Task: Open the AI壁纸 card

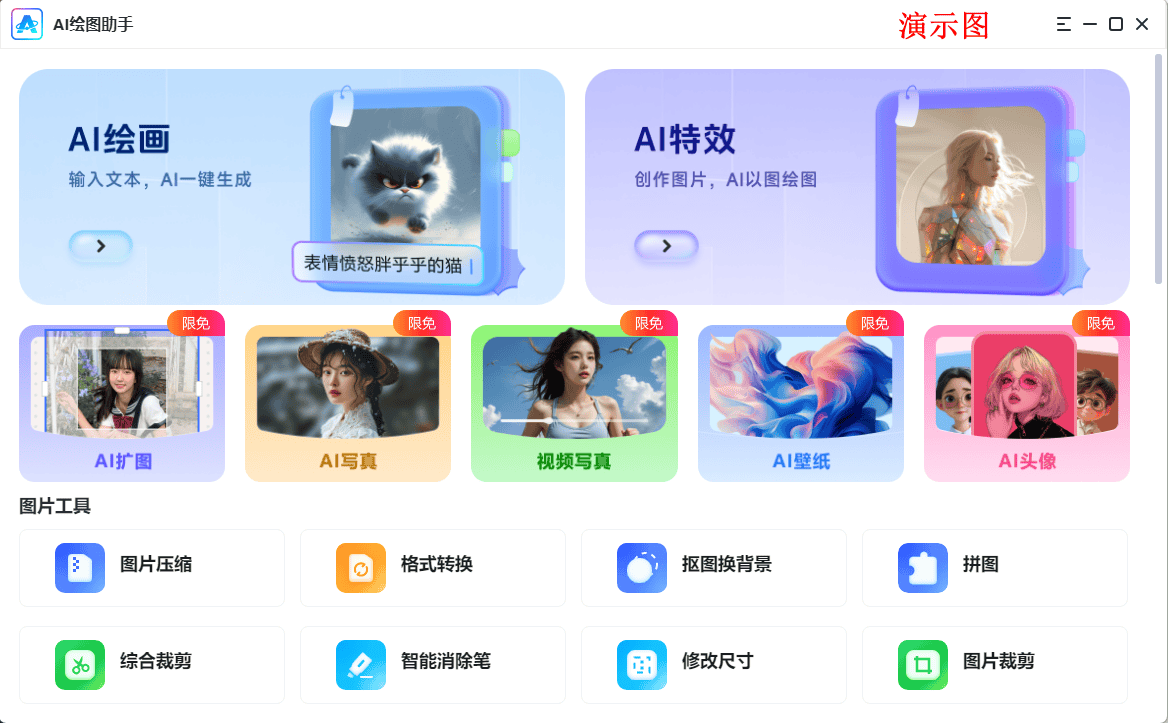Action: point(801,403)
